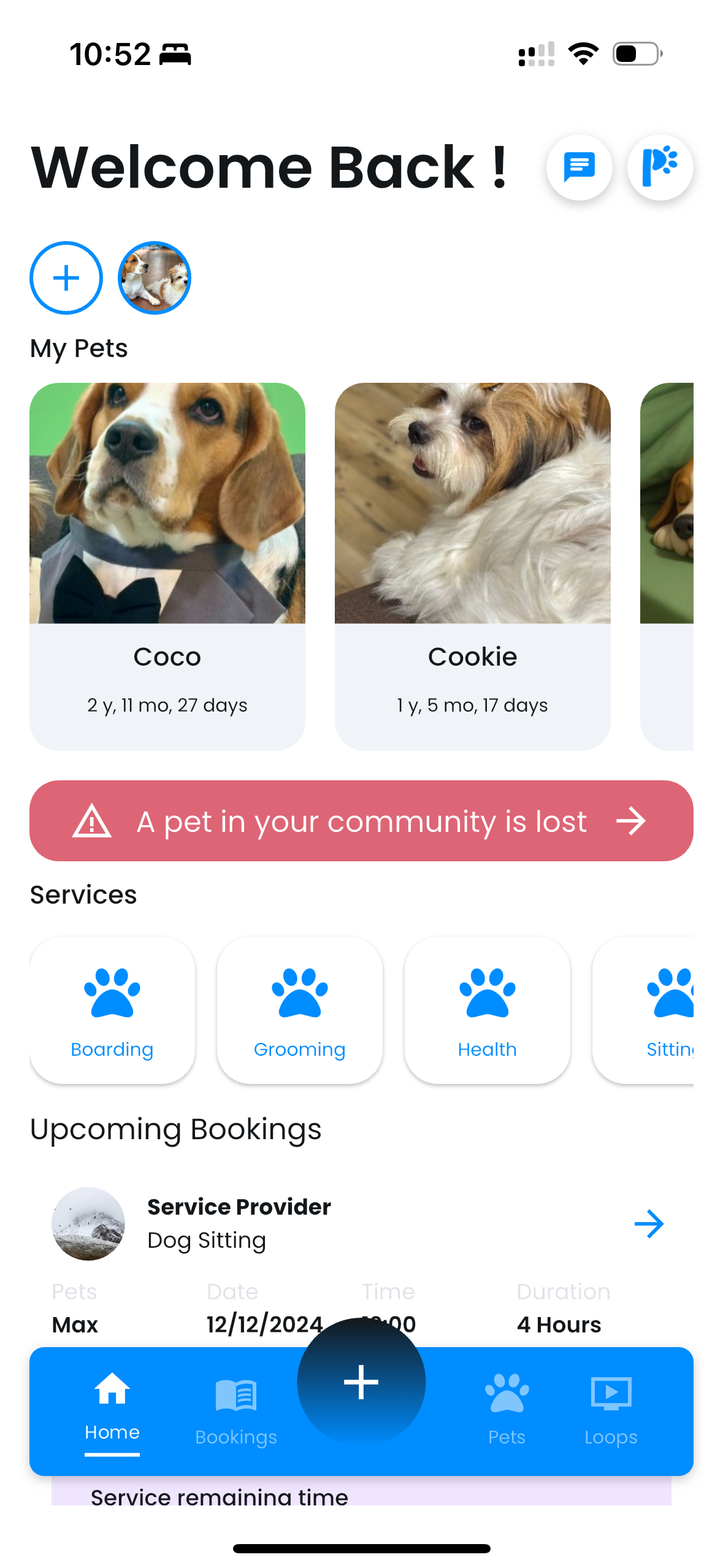This screenshot has width=723, height=1568.
Task: Open Cookie's pet profile card
Action: tap(472, 565)
